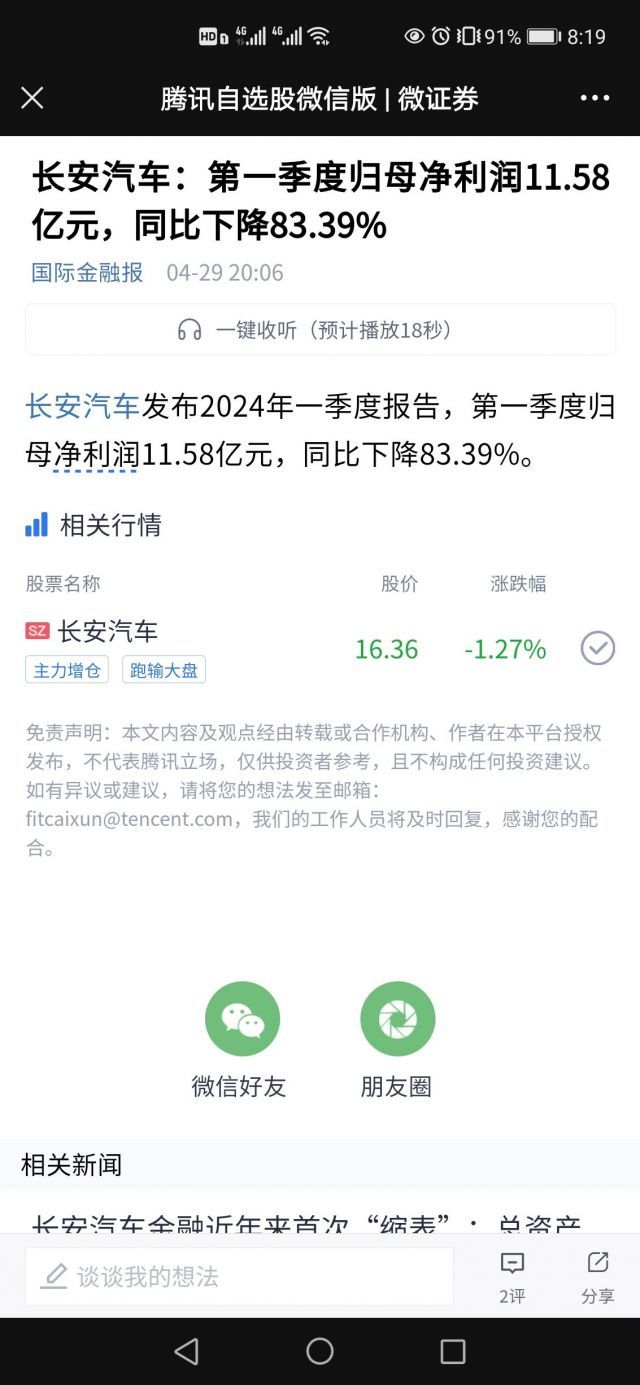View the 2评 comments

tap(512, 1276)
